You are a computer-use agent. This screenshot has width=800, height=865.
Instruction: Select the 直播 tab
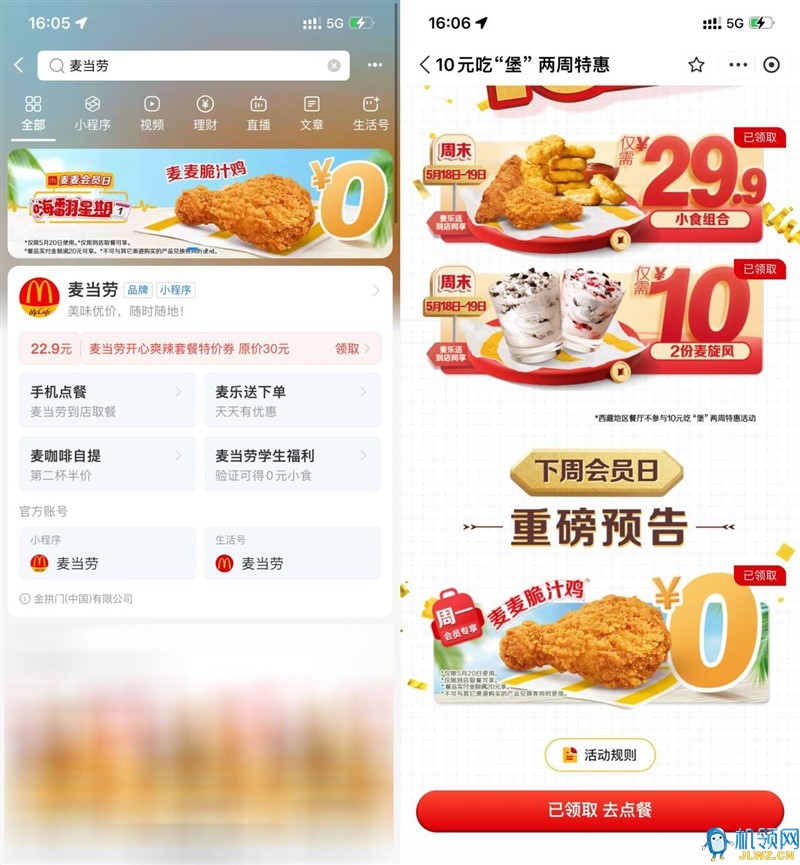click(258, 113)
